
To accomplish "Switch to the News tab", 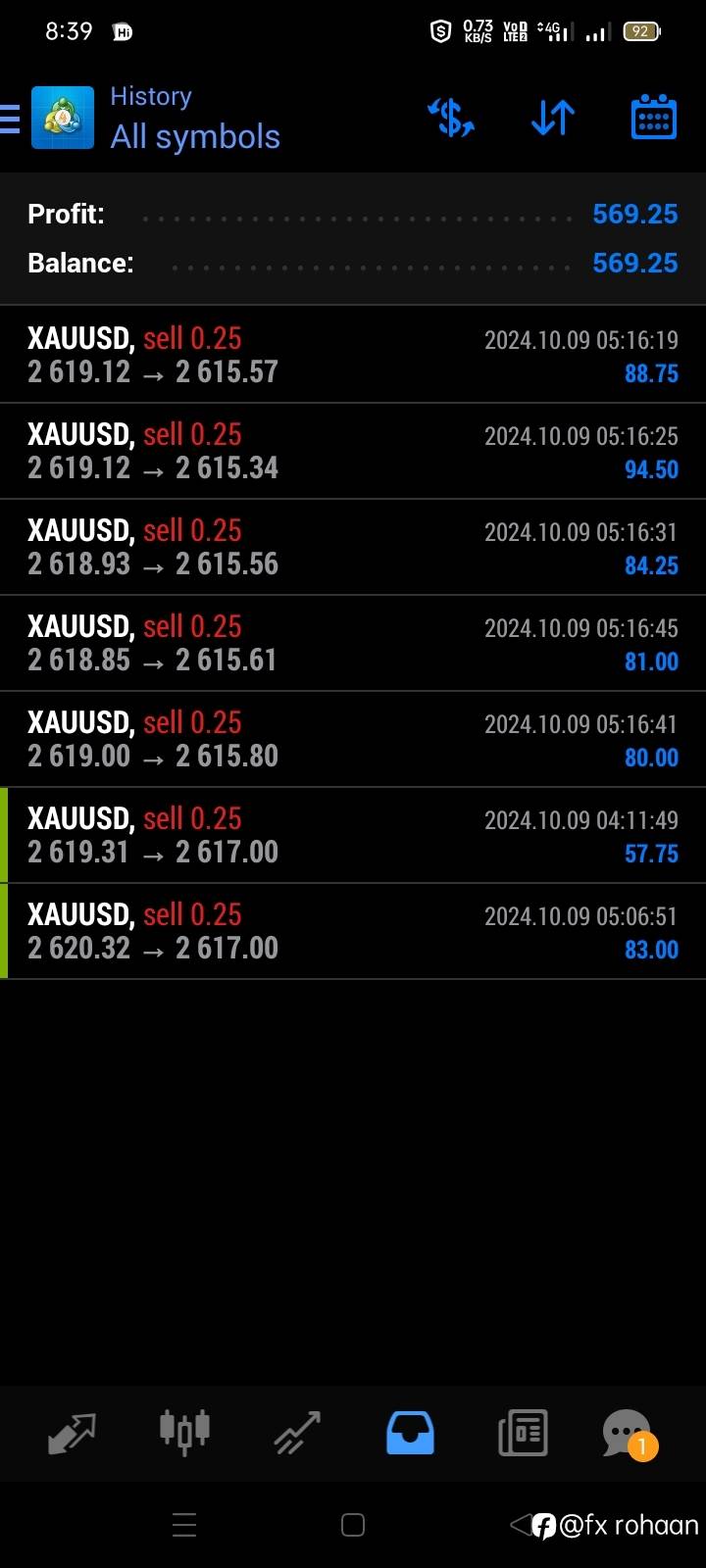I will click(523, 1433).
